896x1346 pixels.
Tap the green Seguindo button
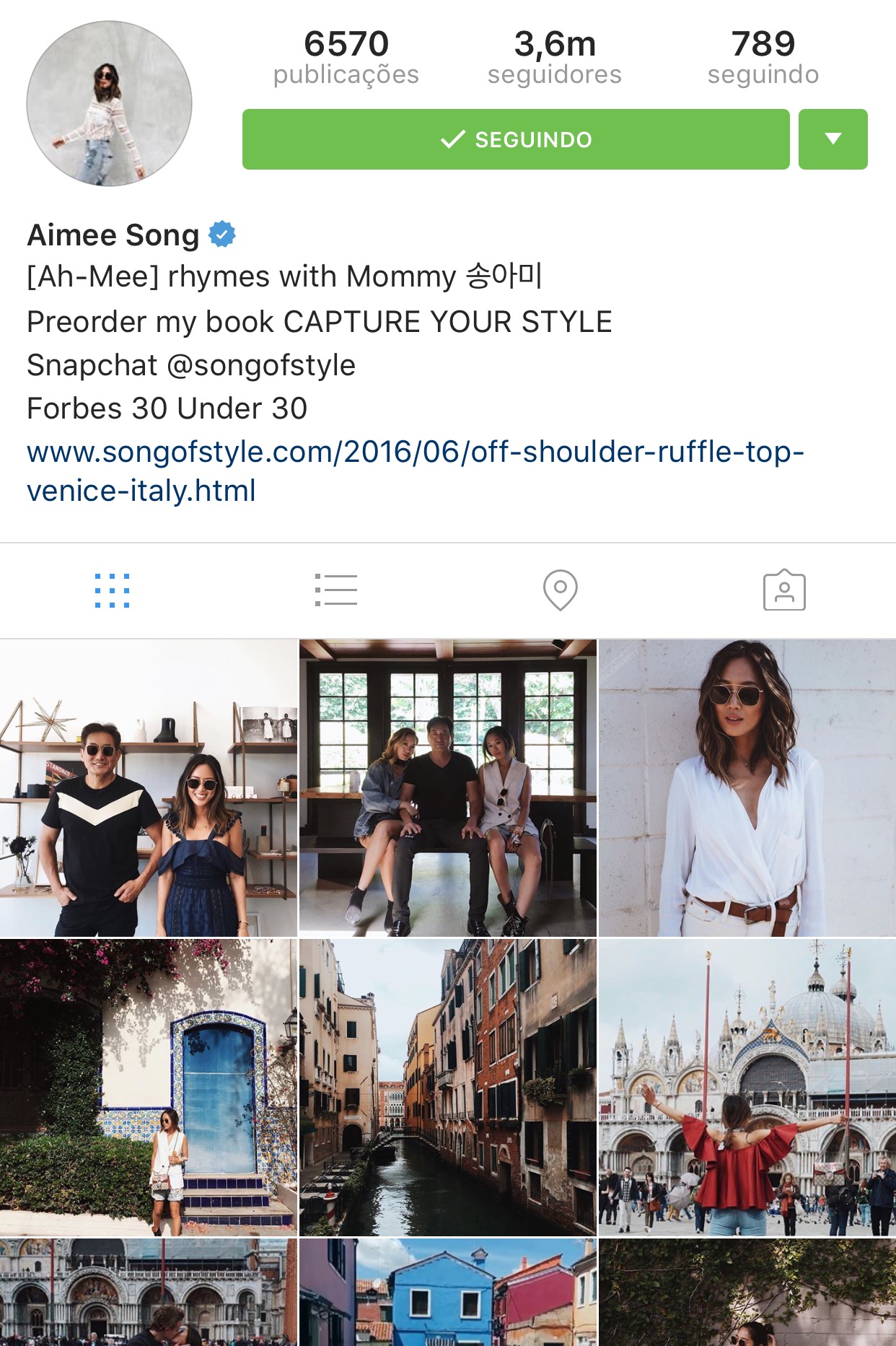[x=515, y=139]
